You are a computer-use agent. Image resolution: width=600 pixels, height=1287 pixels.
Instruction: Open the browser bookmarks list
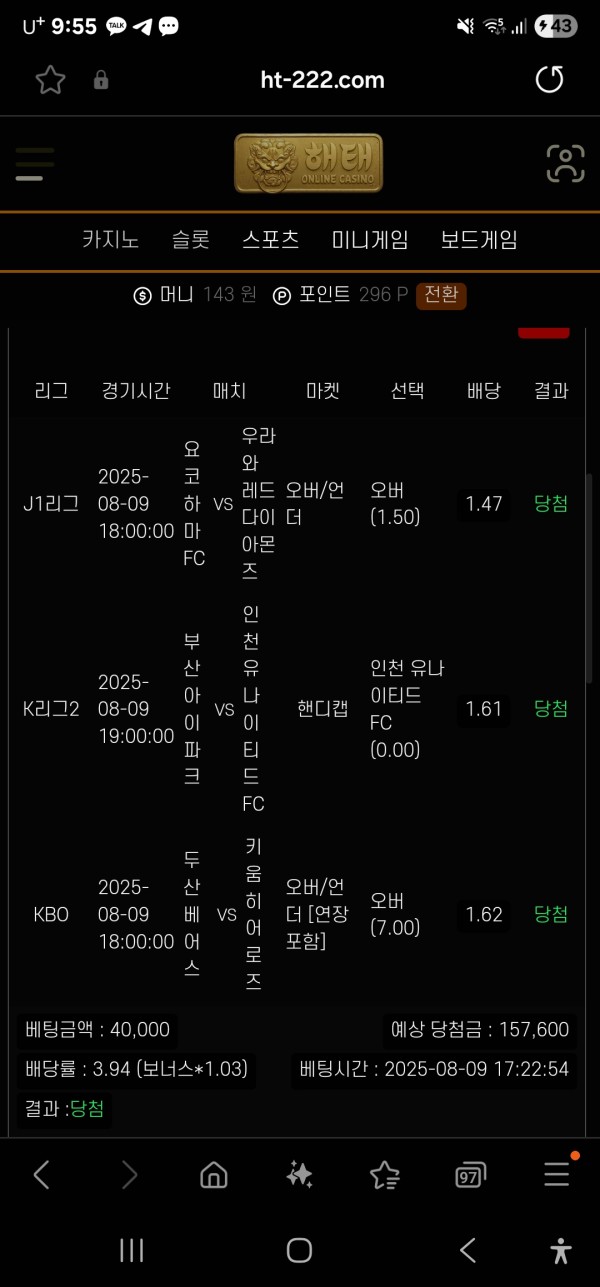coord(385,1175)
